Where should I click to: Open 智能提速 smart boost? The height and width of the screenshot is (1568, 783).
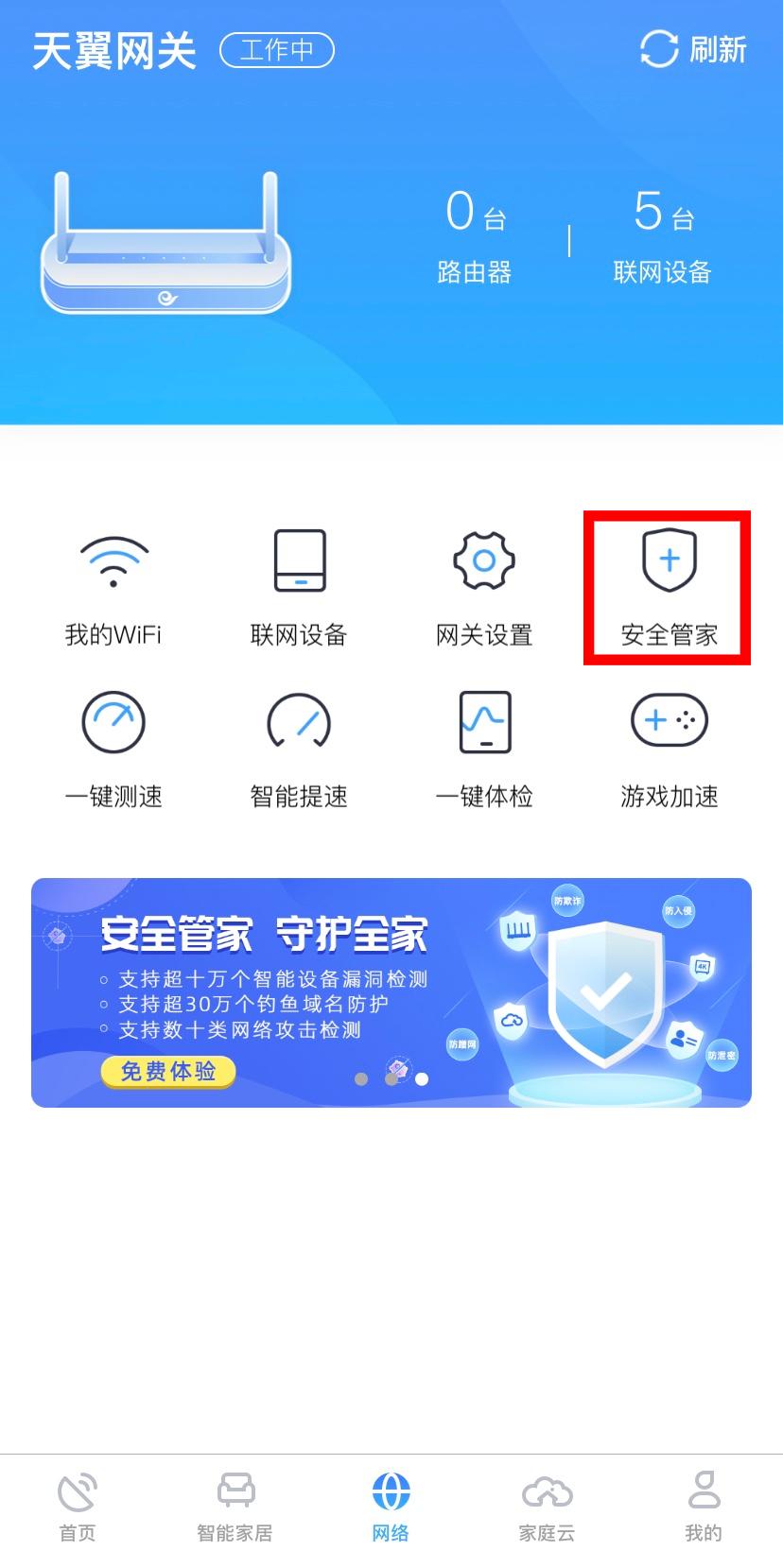coord(298,747)
